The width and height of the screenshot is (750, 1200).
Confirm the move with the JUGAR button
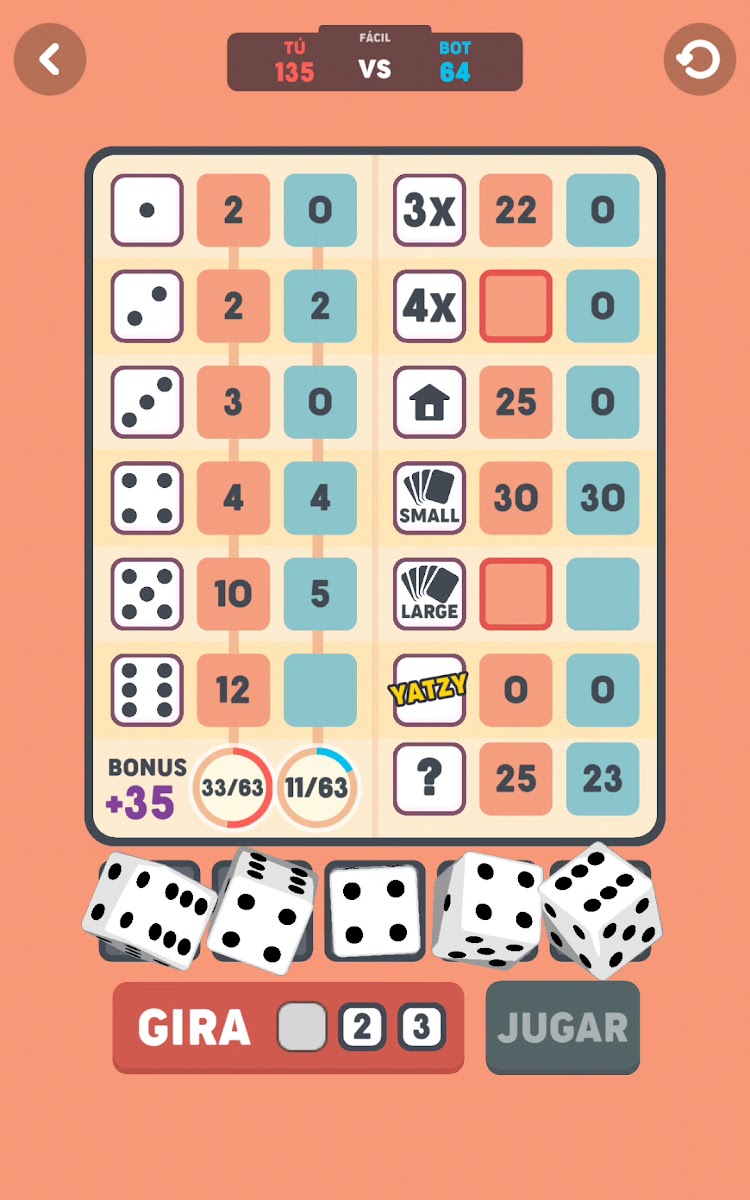coord(563,1028)
